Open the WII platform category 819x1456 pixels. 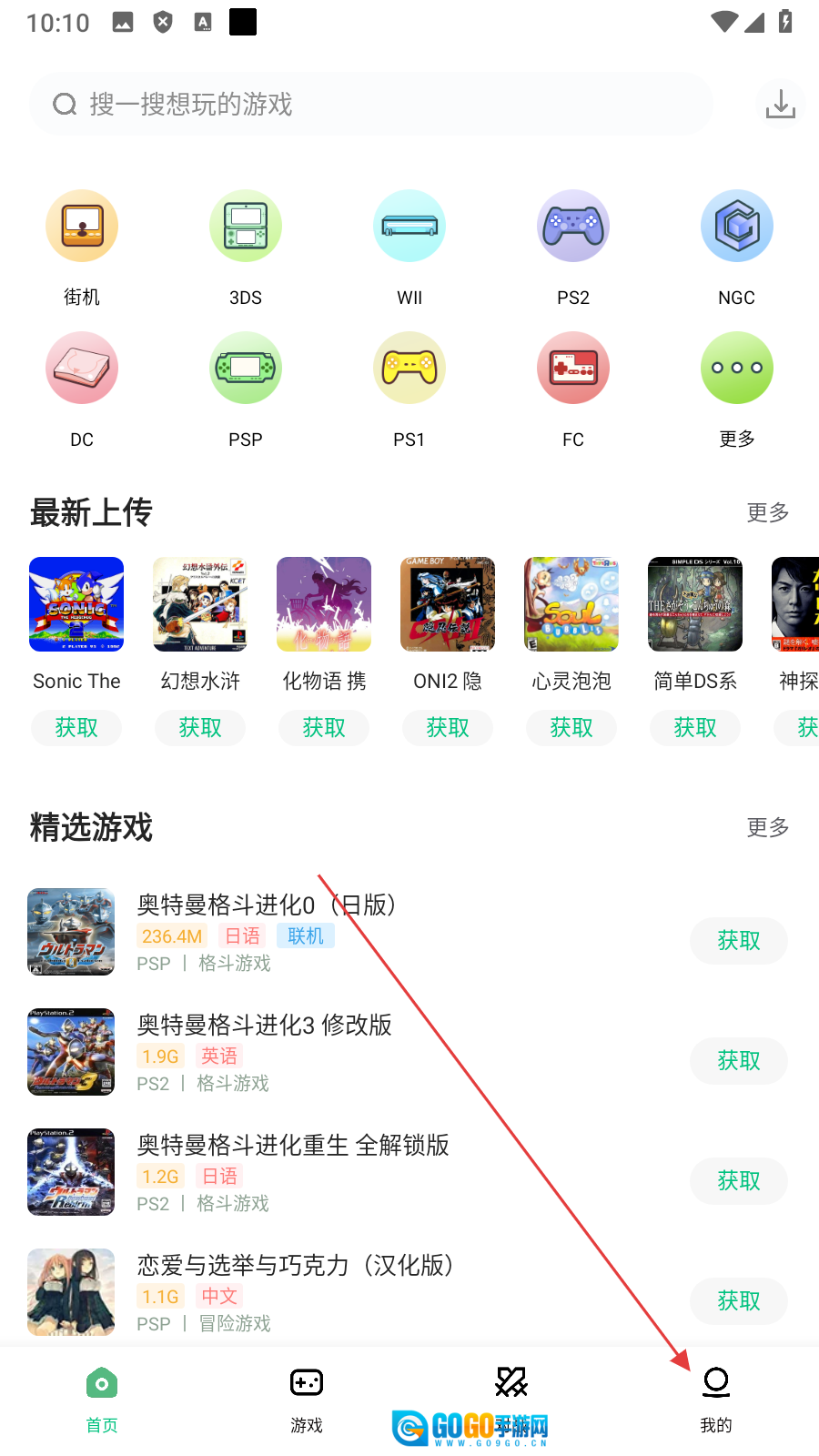(x=409, y=227)
